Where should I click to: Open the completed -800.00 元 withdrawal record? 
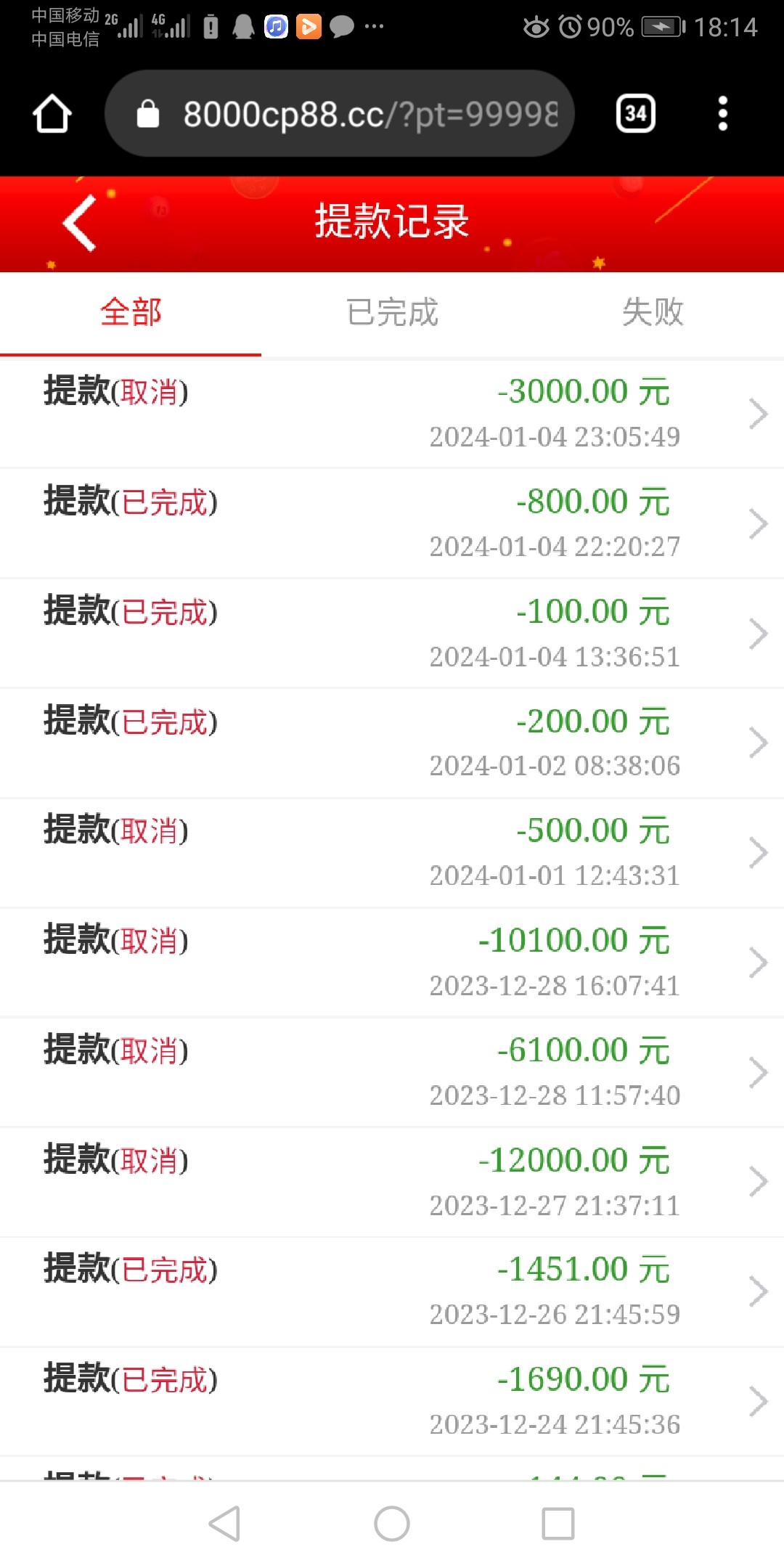[392, 523]
